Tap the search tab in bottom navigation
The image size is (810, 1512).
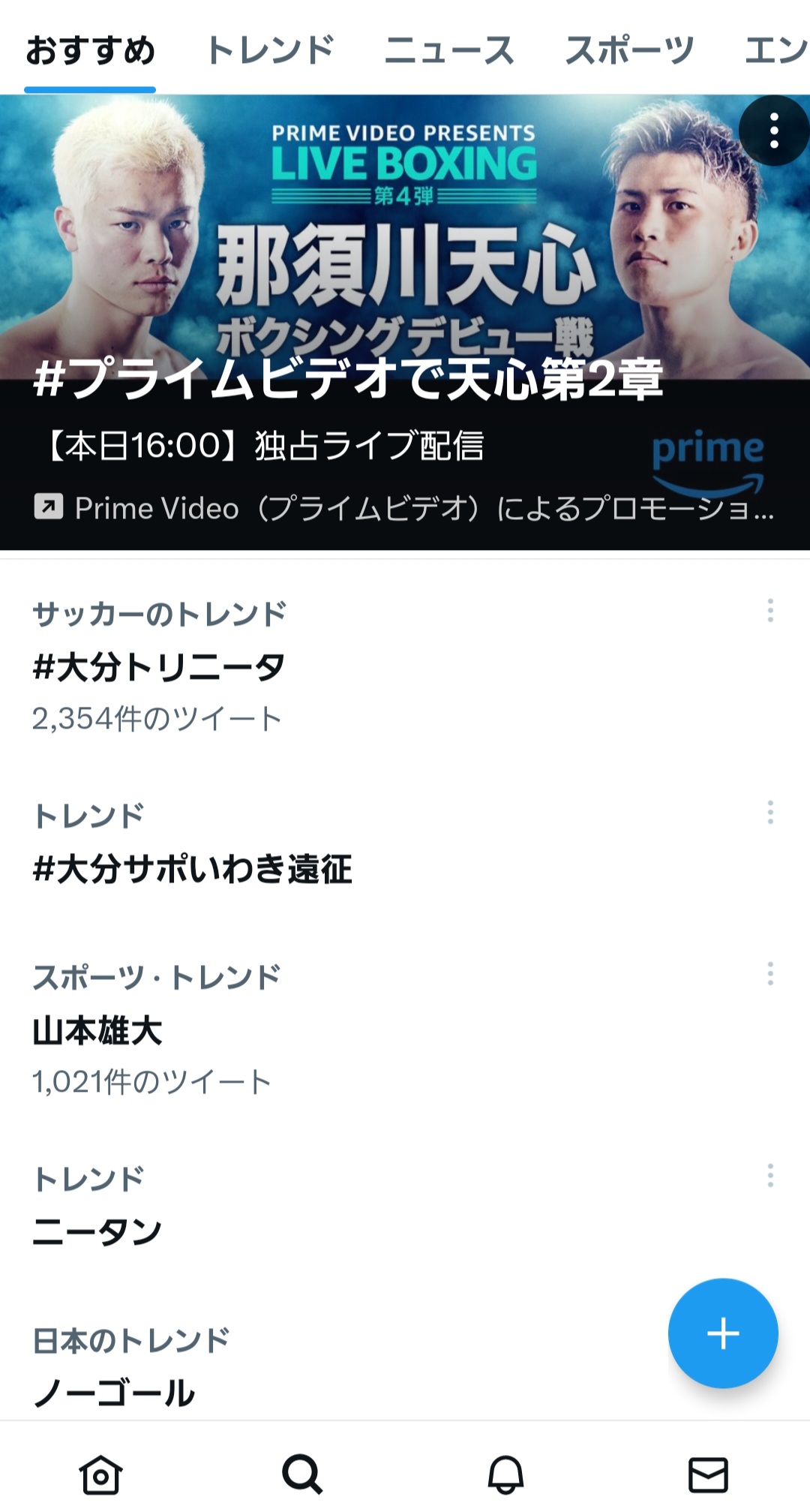(x=303, y=1474)
